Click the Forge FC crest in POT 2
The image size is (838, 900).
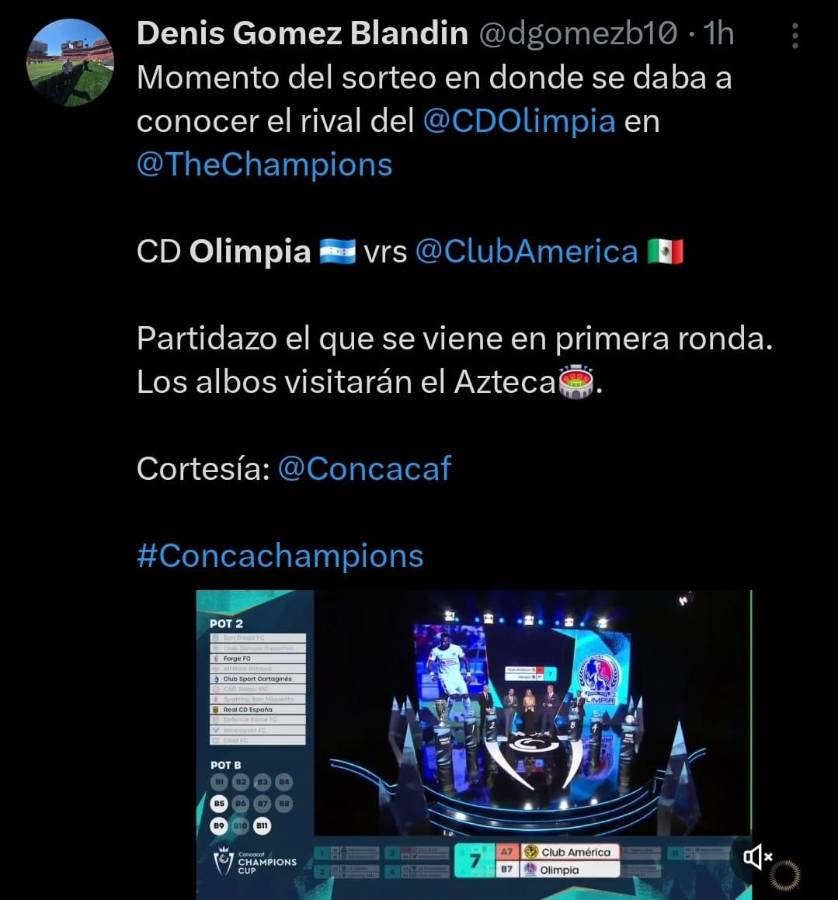tap(216, 658)
